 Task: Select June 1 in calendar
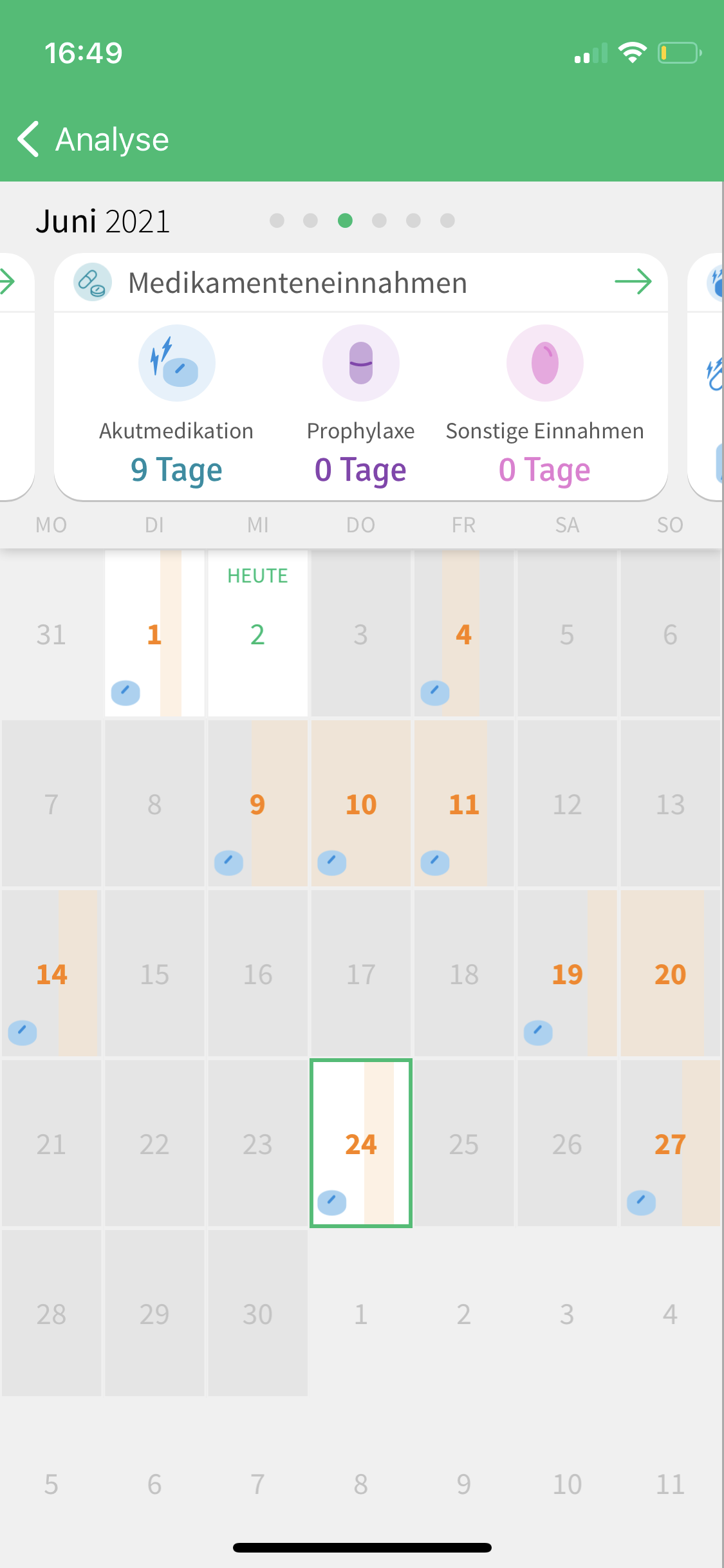[x=154, y=634]
